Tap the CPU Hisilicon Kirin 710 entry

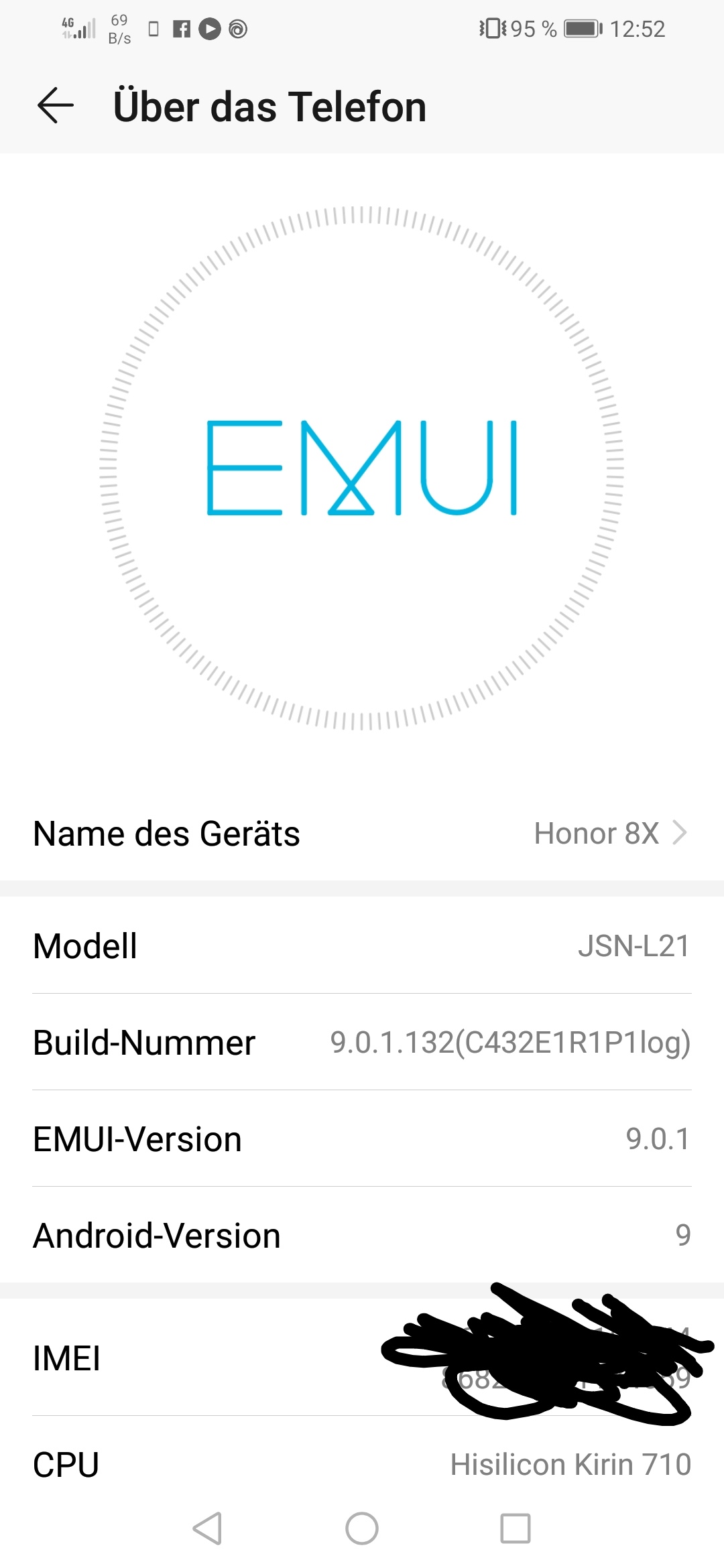(362, 1464)
